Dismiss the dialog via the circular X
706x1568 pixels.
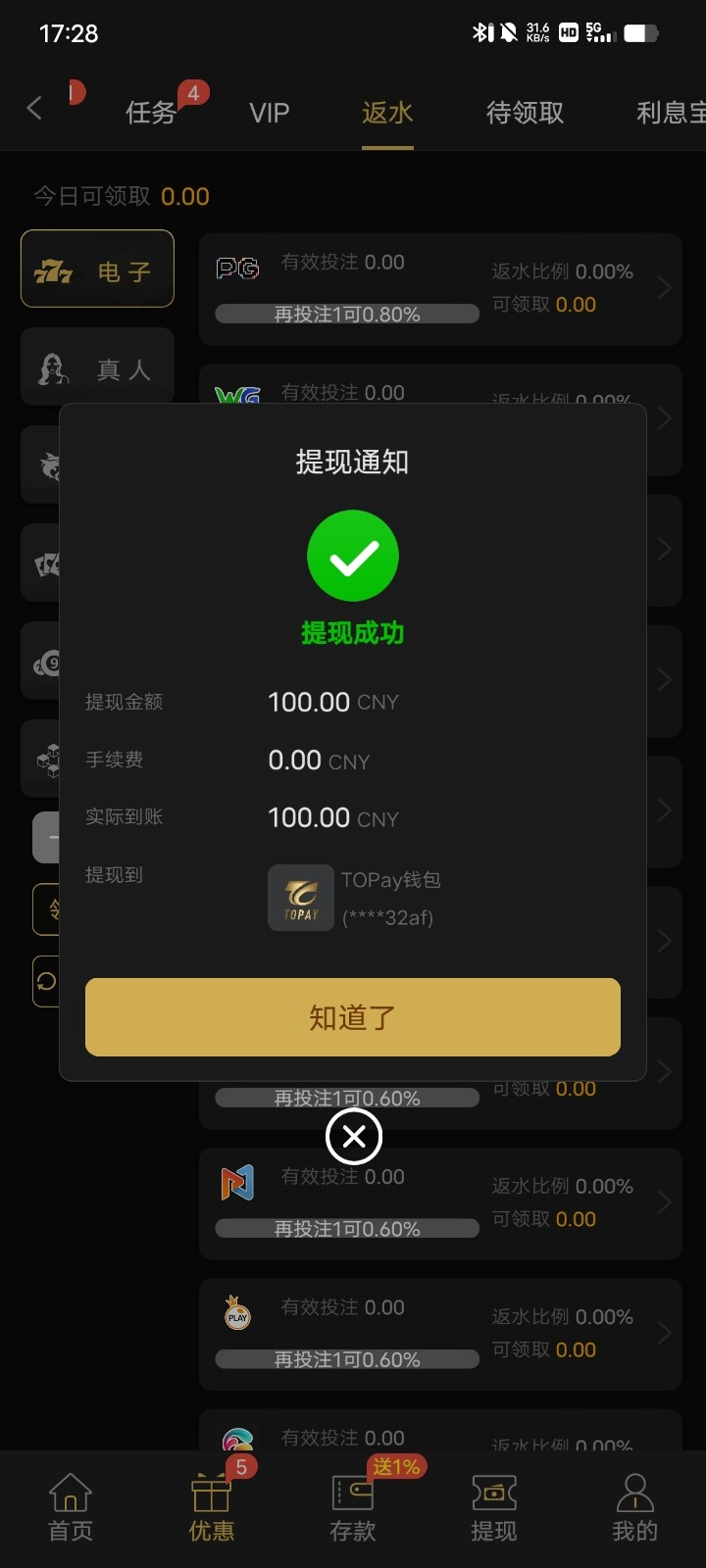(353, 1136)
